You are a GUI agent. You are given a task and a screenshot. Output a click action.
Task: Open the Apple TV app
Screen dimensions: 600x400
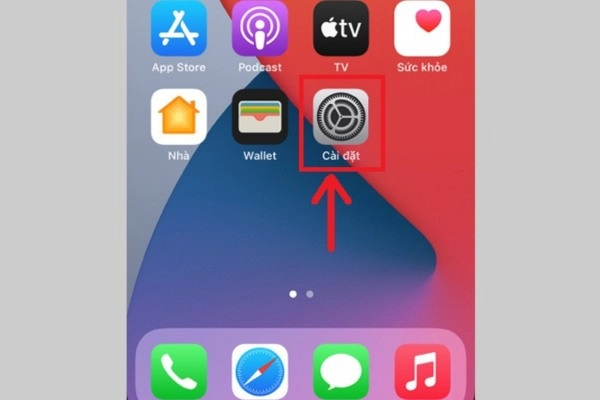tap(341, 28)
